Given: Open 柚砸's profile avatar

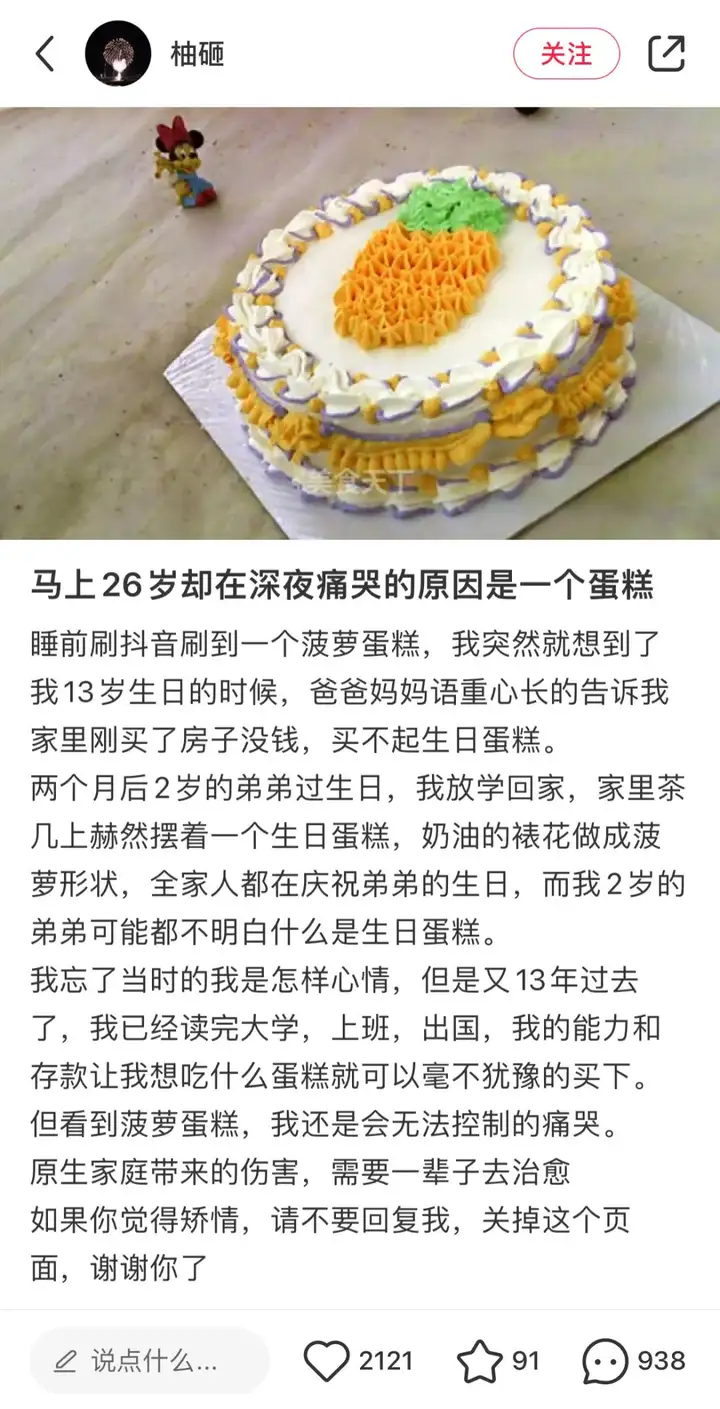Looking at the screenshot, I should 118,53.
